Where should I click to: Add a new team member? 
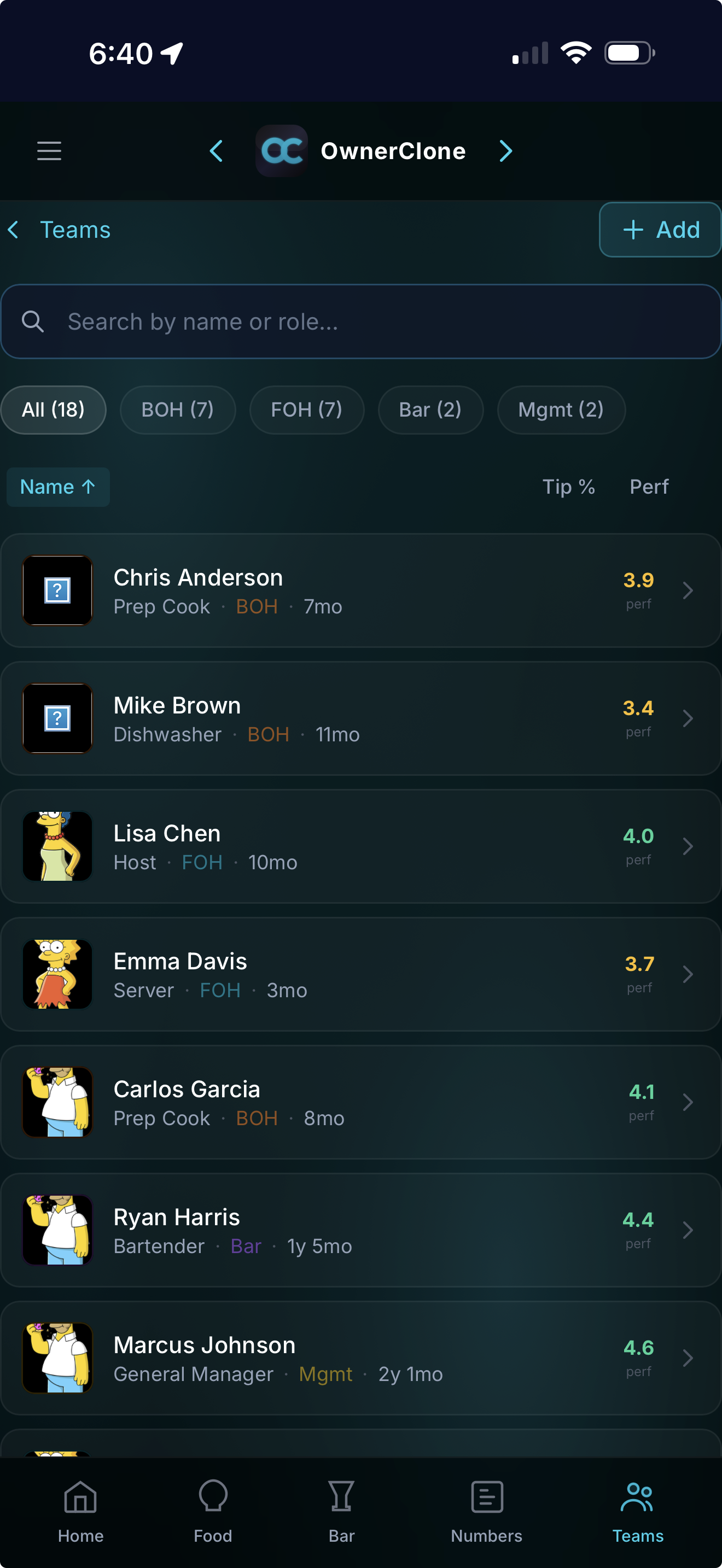(x=661, y=230)
